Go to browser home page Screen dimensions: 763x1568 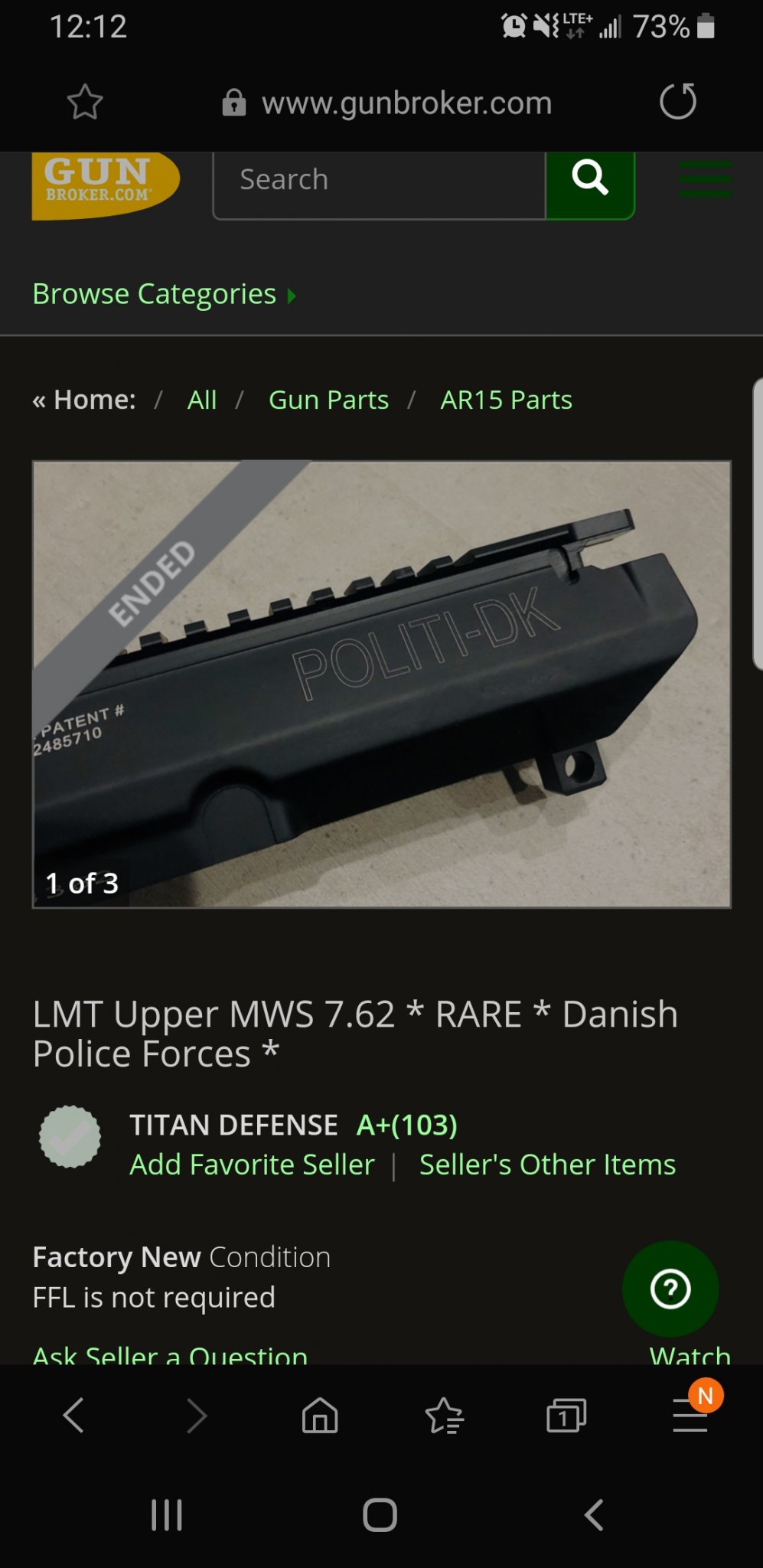click(x=320, y=1416)
